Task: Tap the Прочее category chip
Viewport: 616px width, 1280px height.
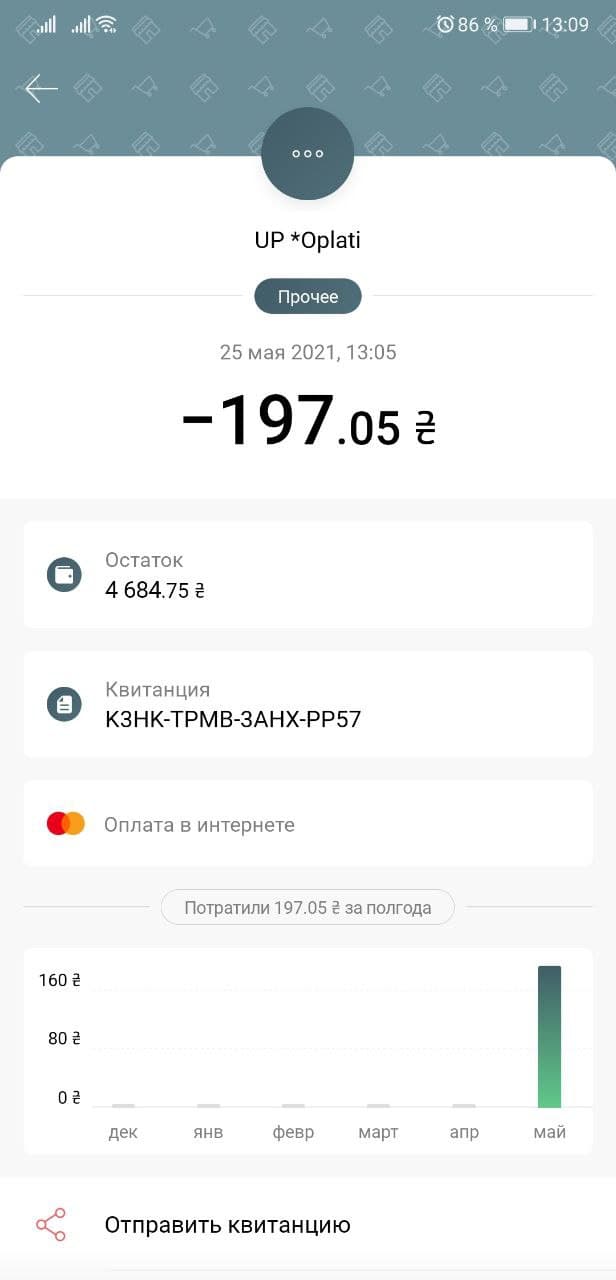Action: coord(307,297)
